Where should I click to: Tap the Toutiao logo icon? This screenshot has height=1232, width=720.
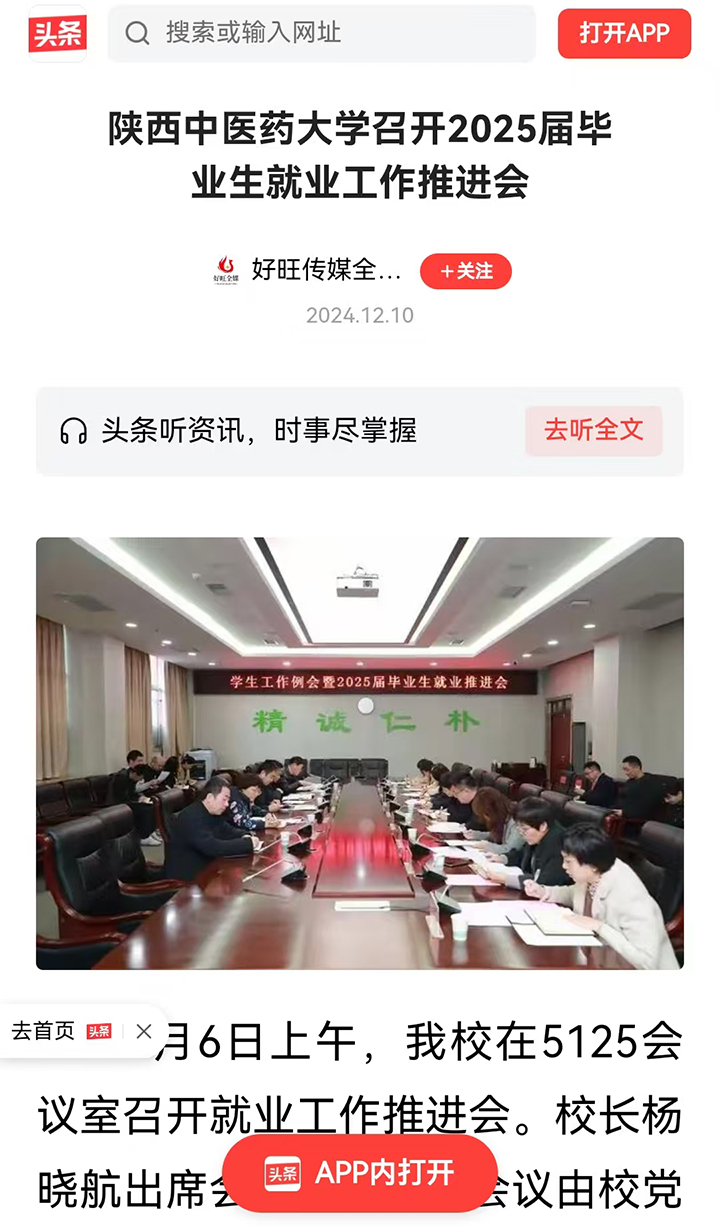click(x=57, y=33)
